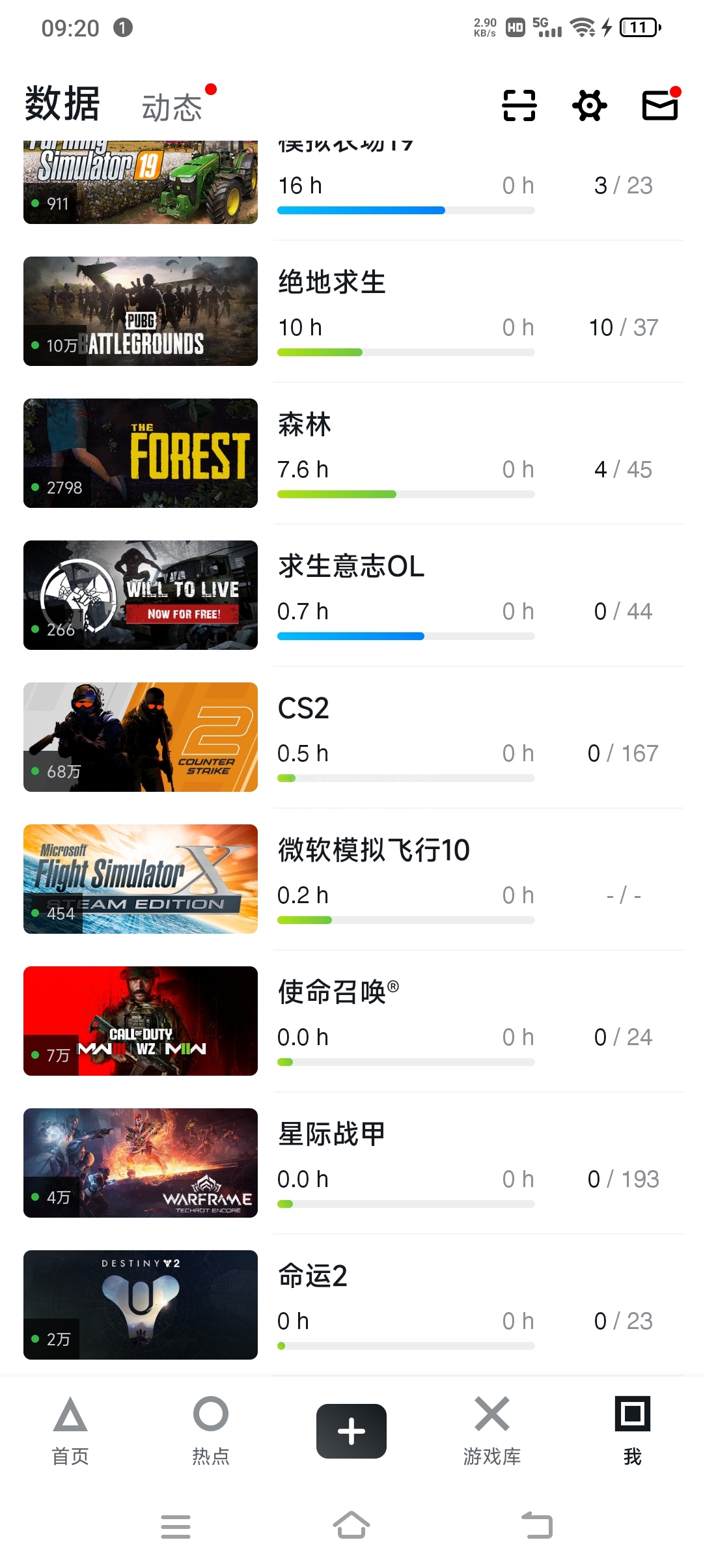Open the messages inbox icon
The height and width of the screenshot is (1568, 703).
click(660, 105)
